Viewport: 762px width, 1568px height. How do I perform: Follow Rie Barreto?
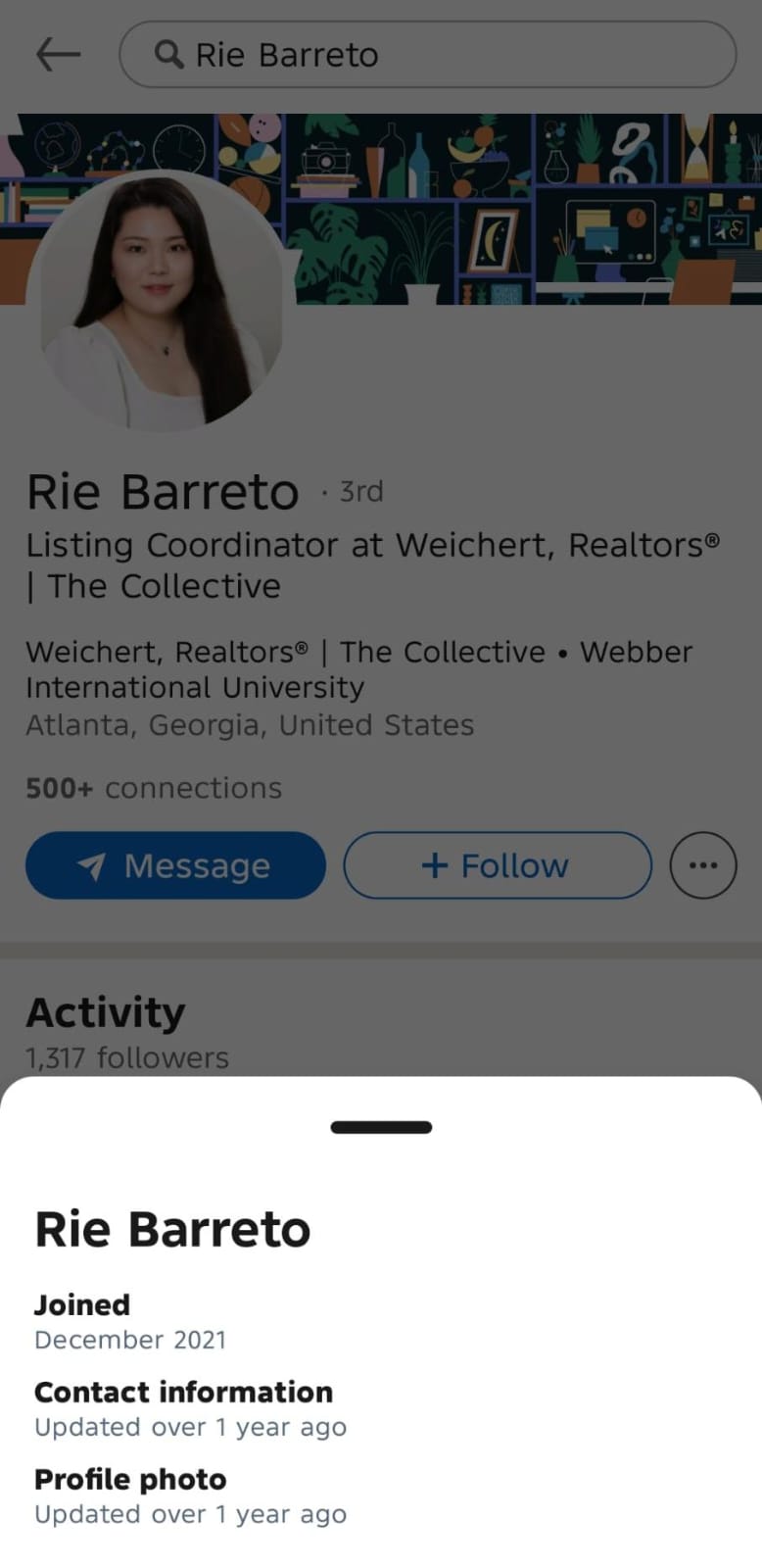pyautogui.click(x=497, y=865)
